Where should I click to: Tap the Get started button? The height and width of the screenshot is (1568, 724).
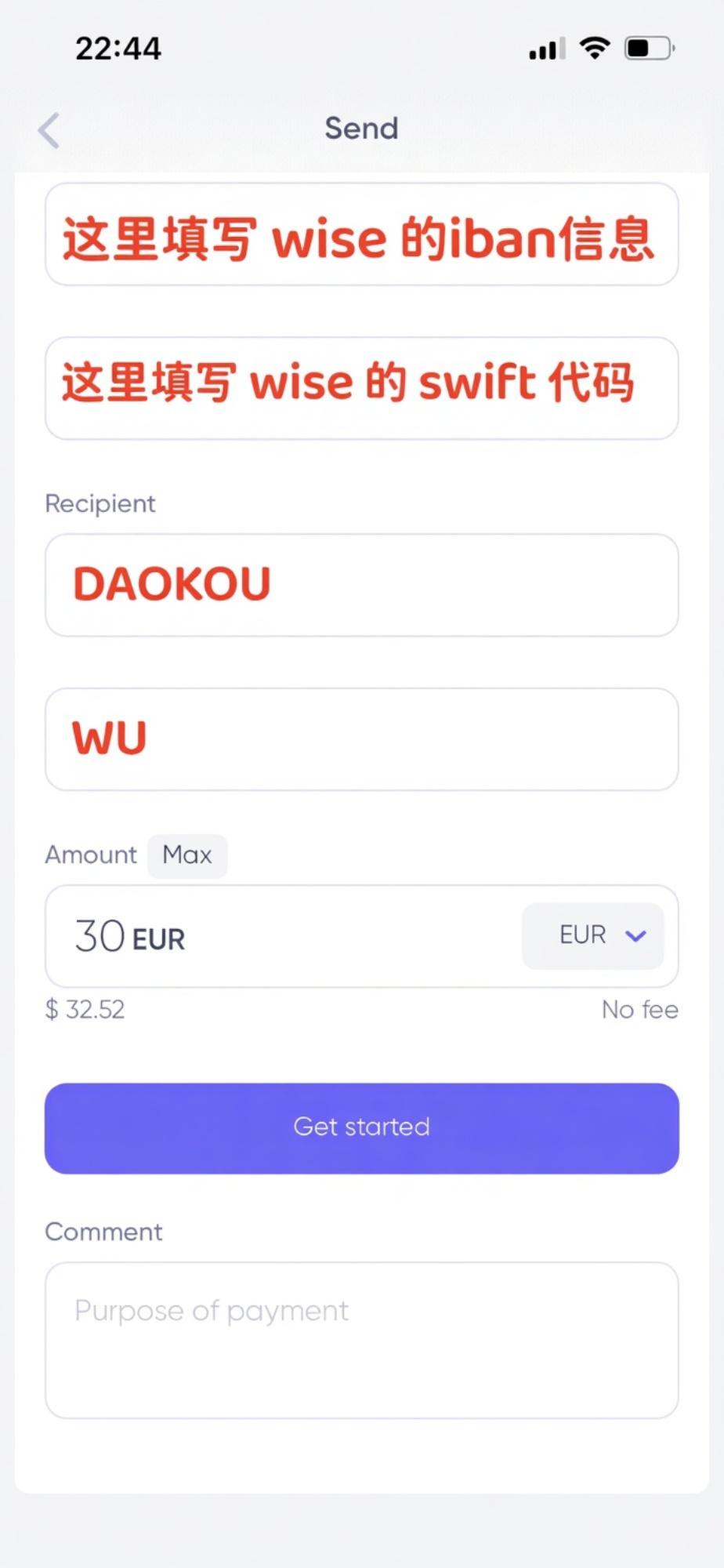click(x=361, y=1128)
